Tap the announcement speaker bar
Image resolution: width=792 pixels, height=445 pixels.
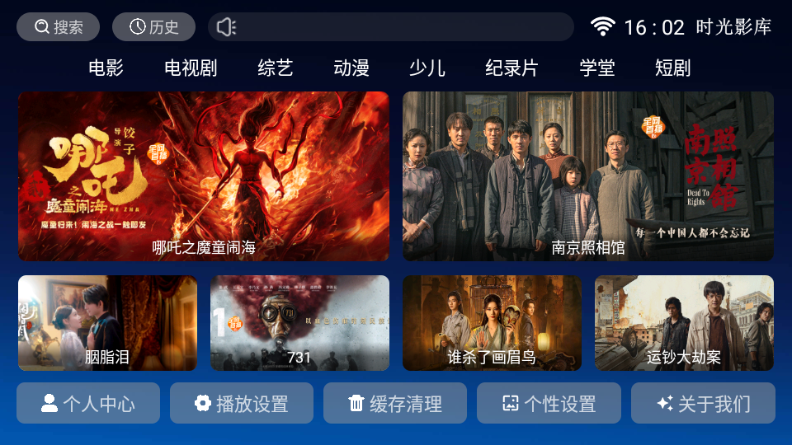tap(390, 27)
